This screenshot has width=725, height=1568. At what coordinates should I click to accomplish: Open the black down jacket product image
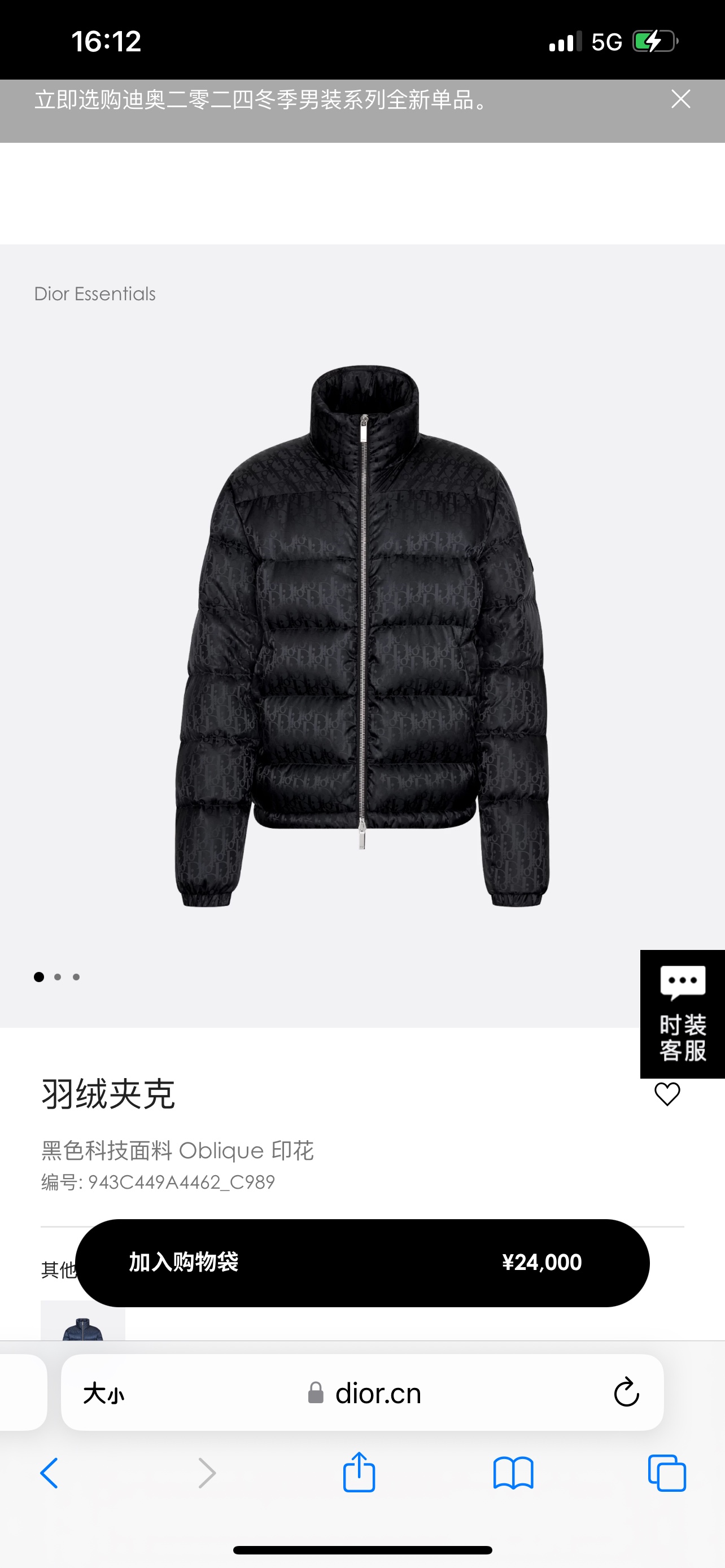tap(362, 636)
